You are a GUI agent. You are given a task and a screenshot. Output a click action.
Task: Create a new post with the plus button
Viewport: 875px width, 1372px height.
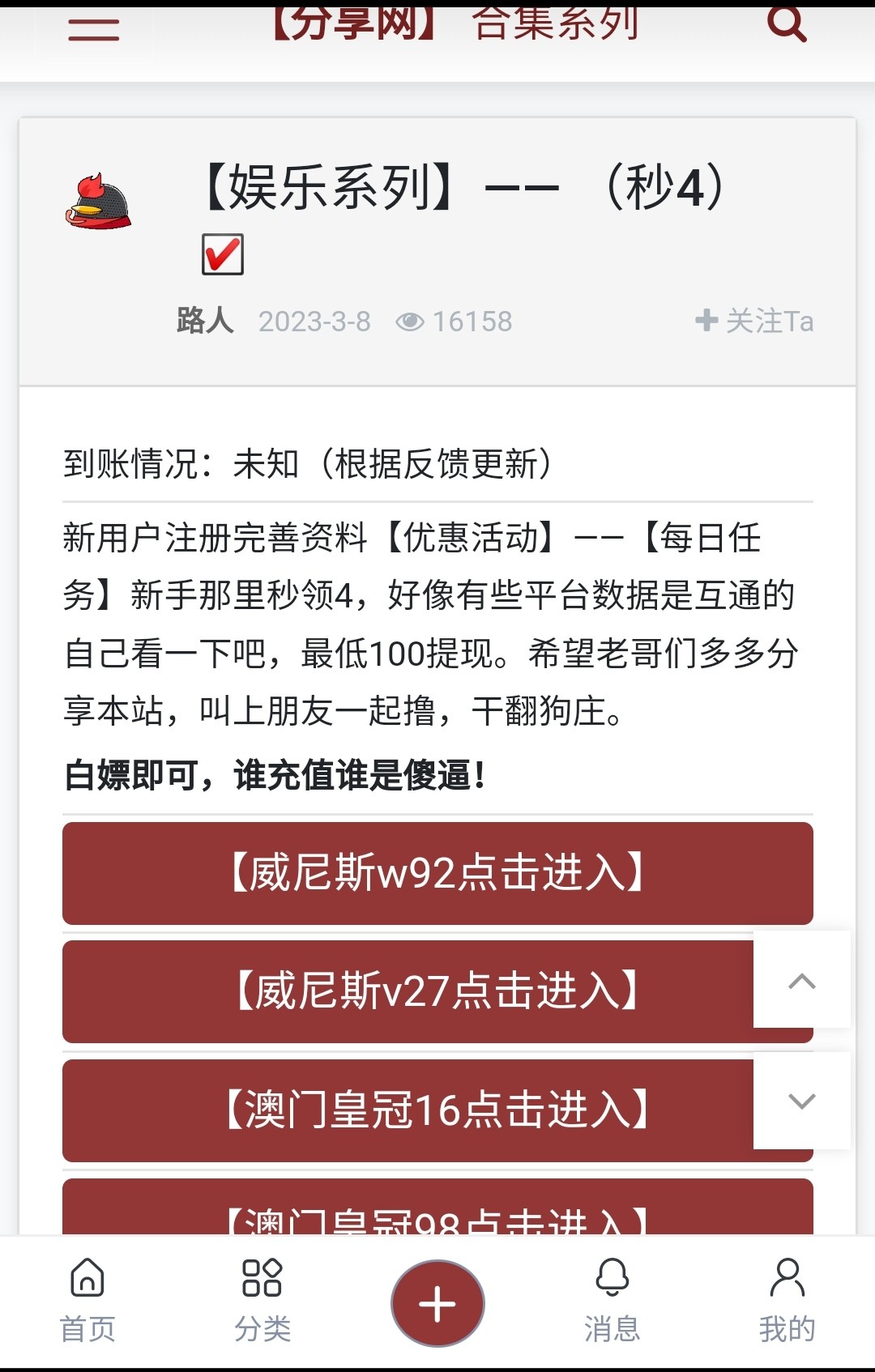pyautogui.click(x=437, y=1304)
